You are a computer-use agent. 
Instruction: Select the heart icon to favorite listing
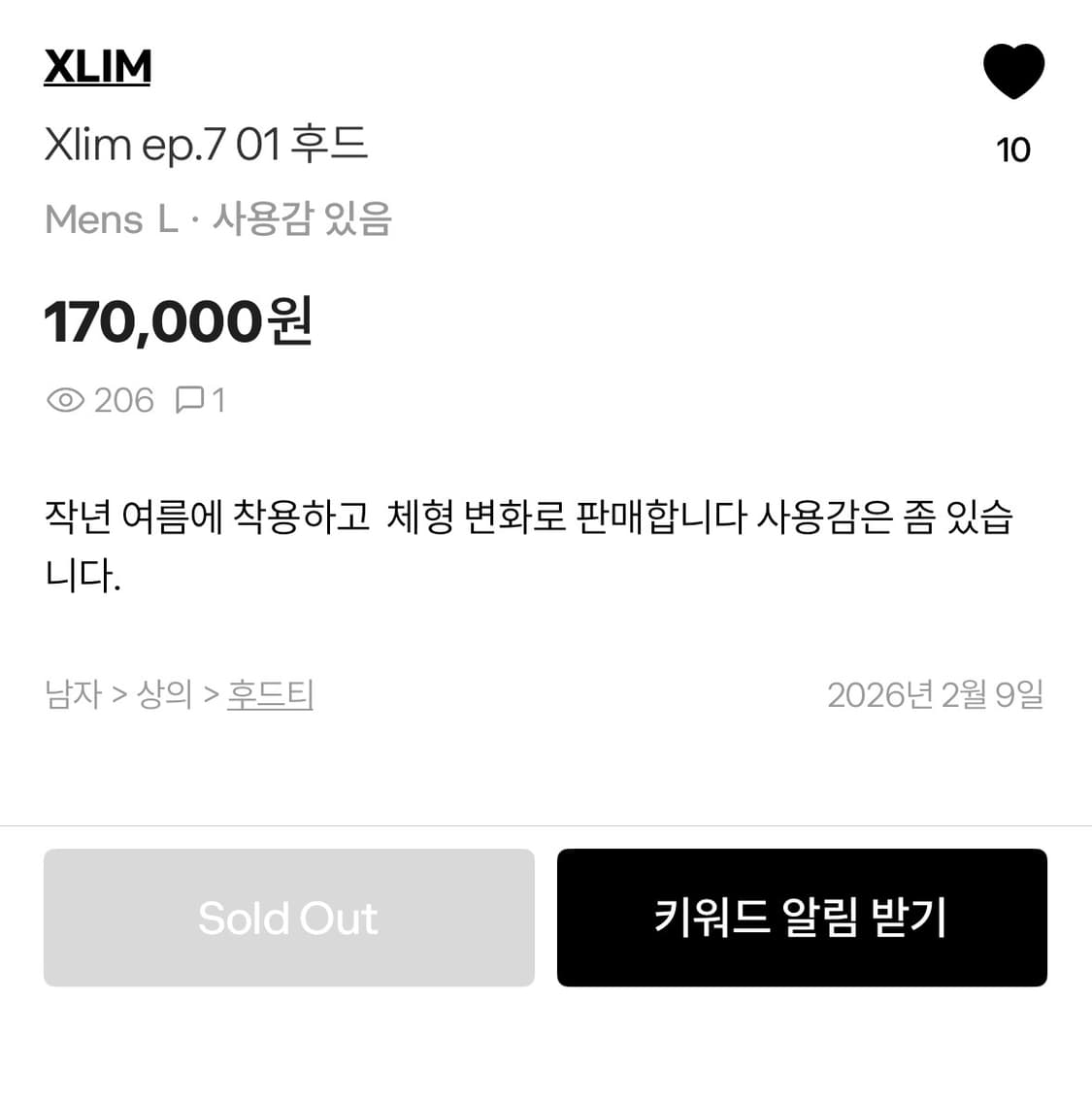click(x=1014, y=70)
